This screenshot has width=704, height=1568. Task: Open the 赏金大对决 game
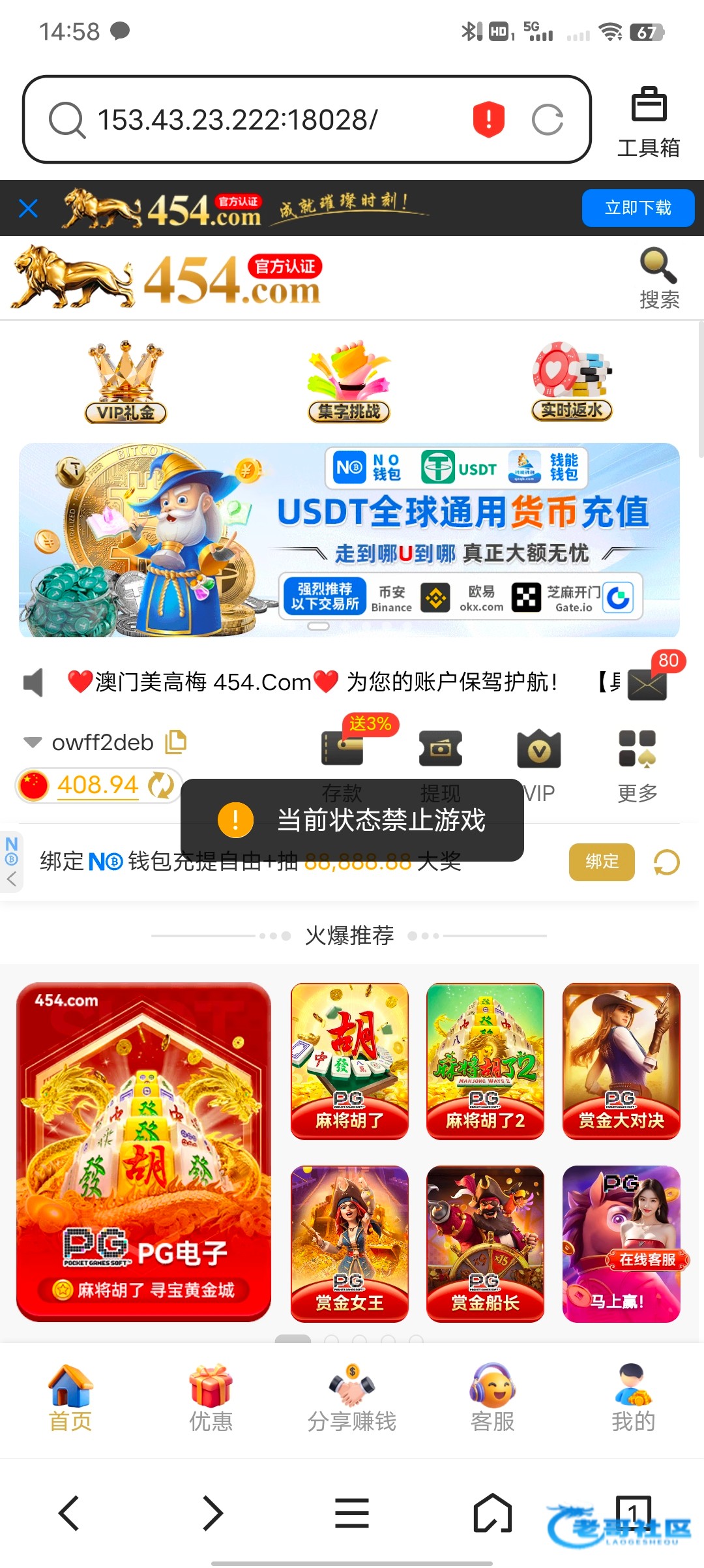(x=621, y=1061)
